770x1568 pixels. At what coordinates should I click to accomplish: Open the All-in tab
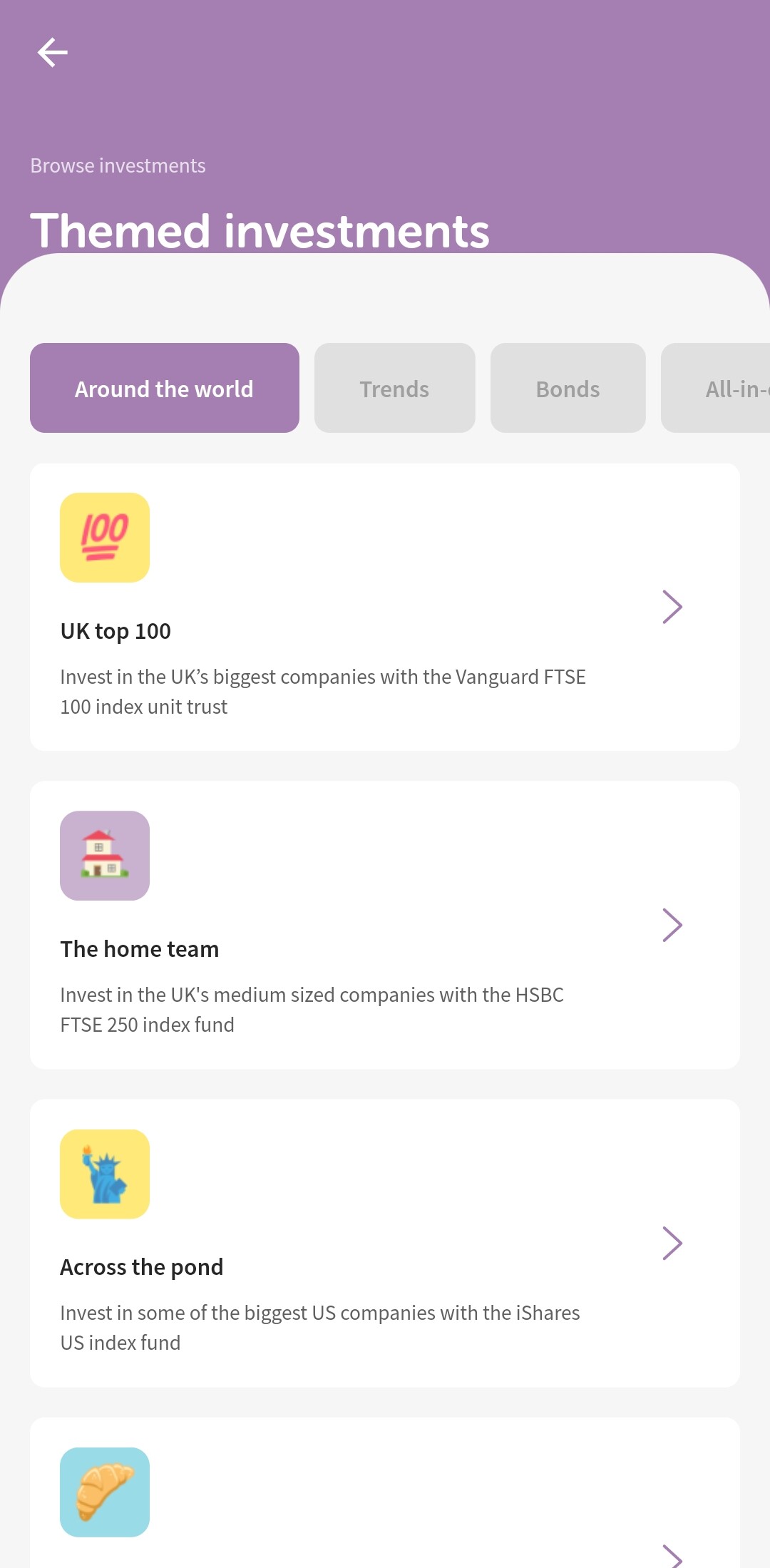point(720,388)
